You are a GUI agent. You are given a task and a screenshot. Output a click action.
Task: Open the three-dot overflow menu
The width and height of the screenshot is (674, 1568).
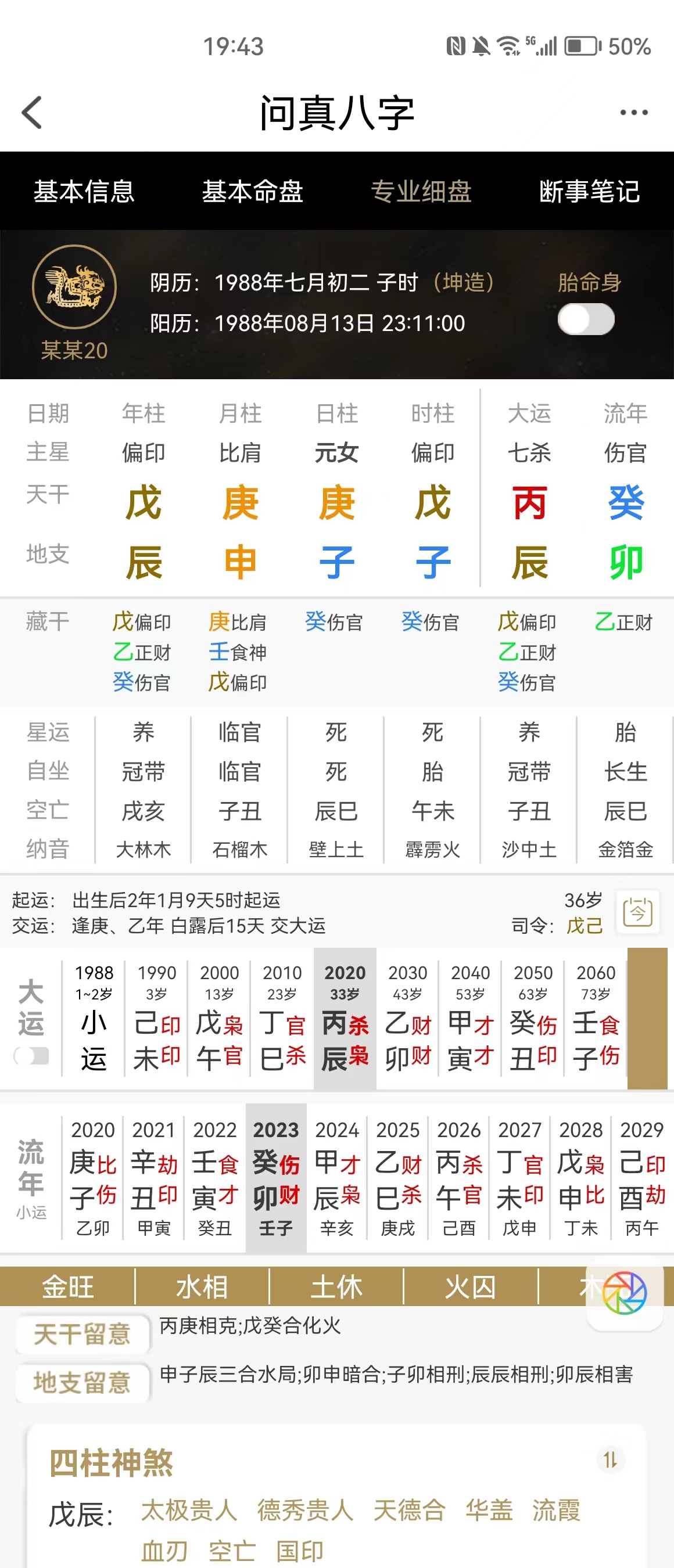click(633, 113)
